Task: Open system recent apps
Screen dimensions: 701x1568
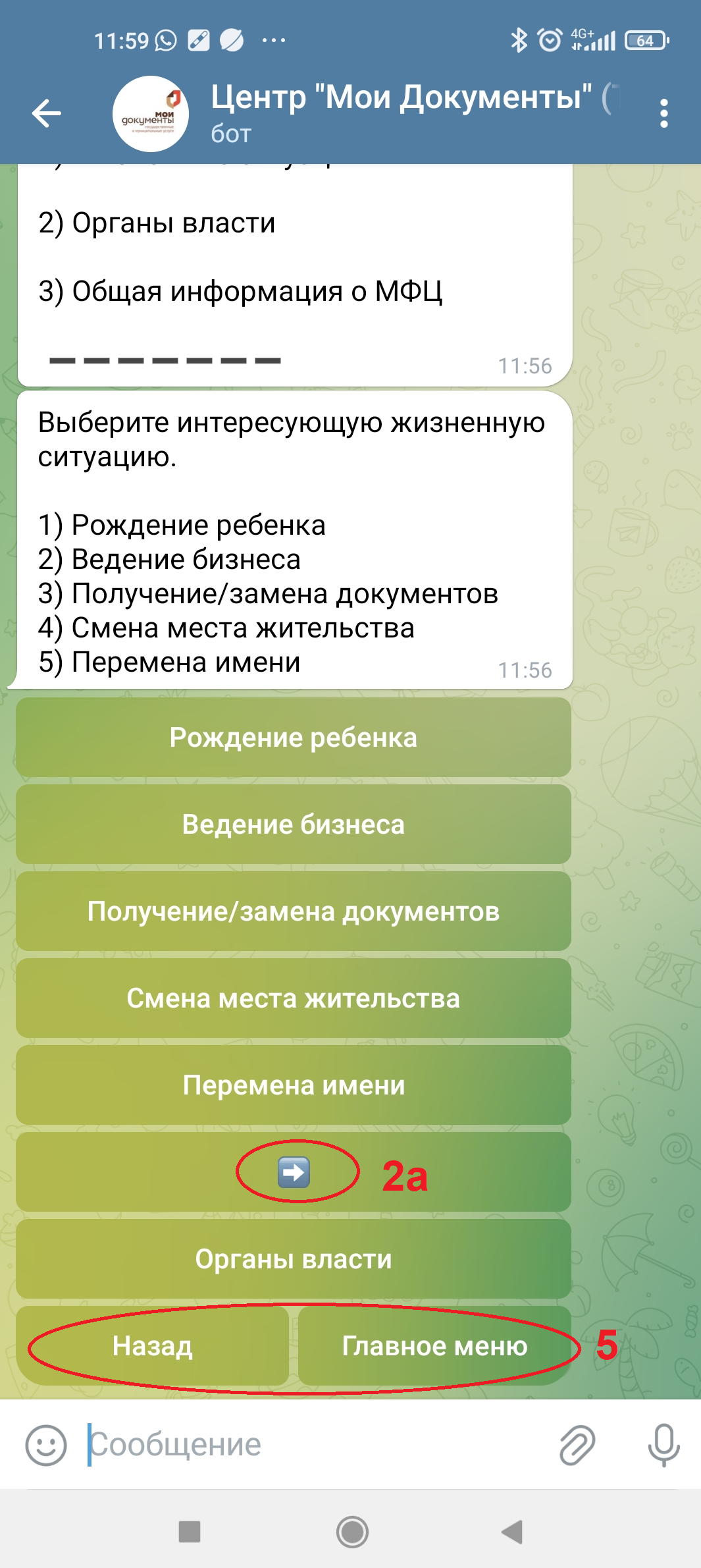Action: [190, 1532]
